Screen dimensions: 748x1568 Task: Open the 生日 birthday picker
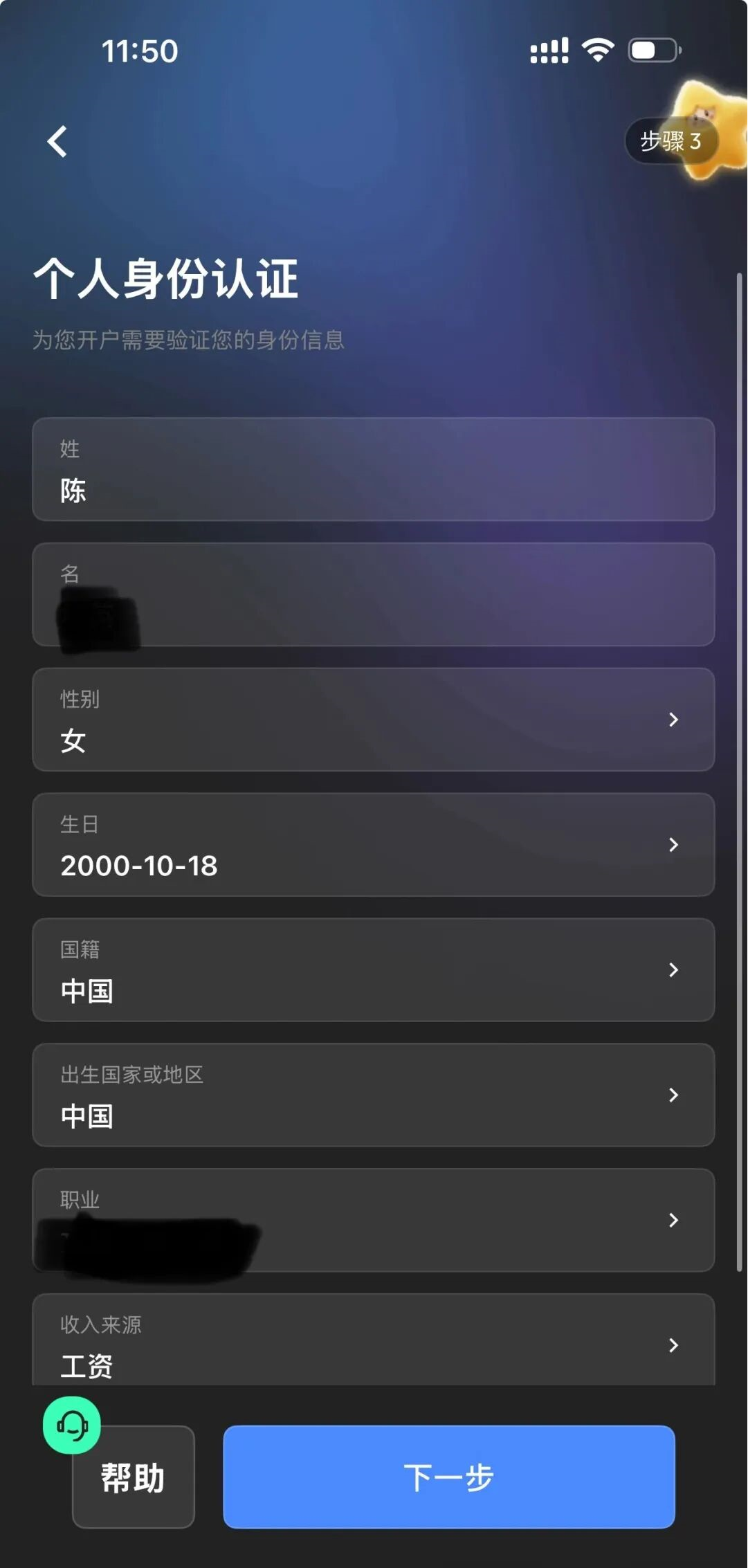[374, 845]
